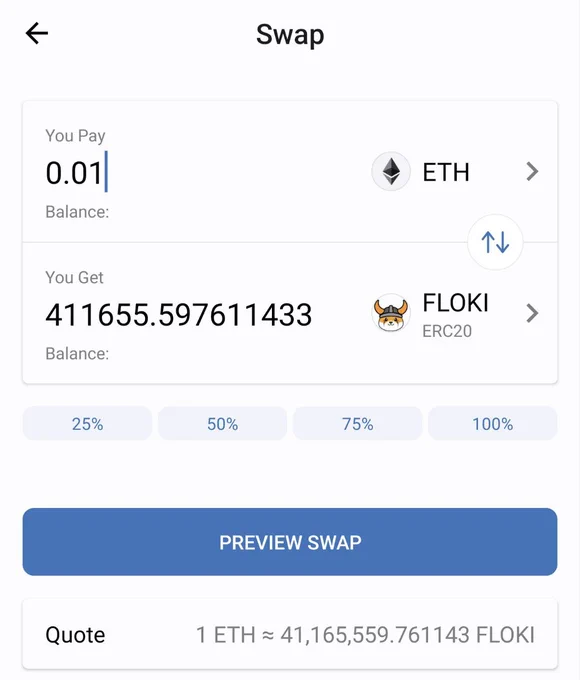
Task: Go back using the arrow
Action: click(37, 33)
